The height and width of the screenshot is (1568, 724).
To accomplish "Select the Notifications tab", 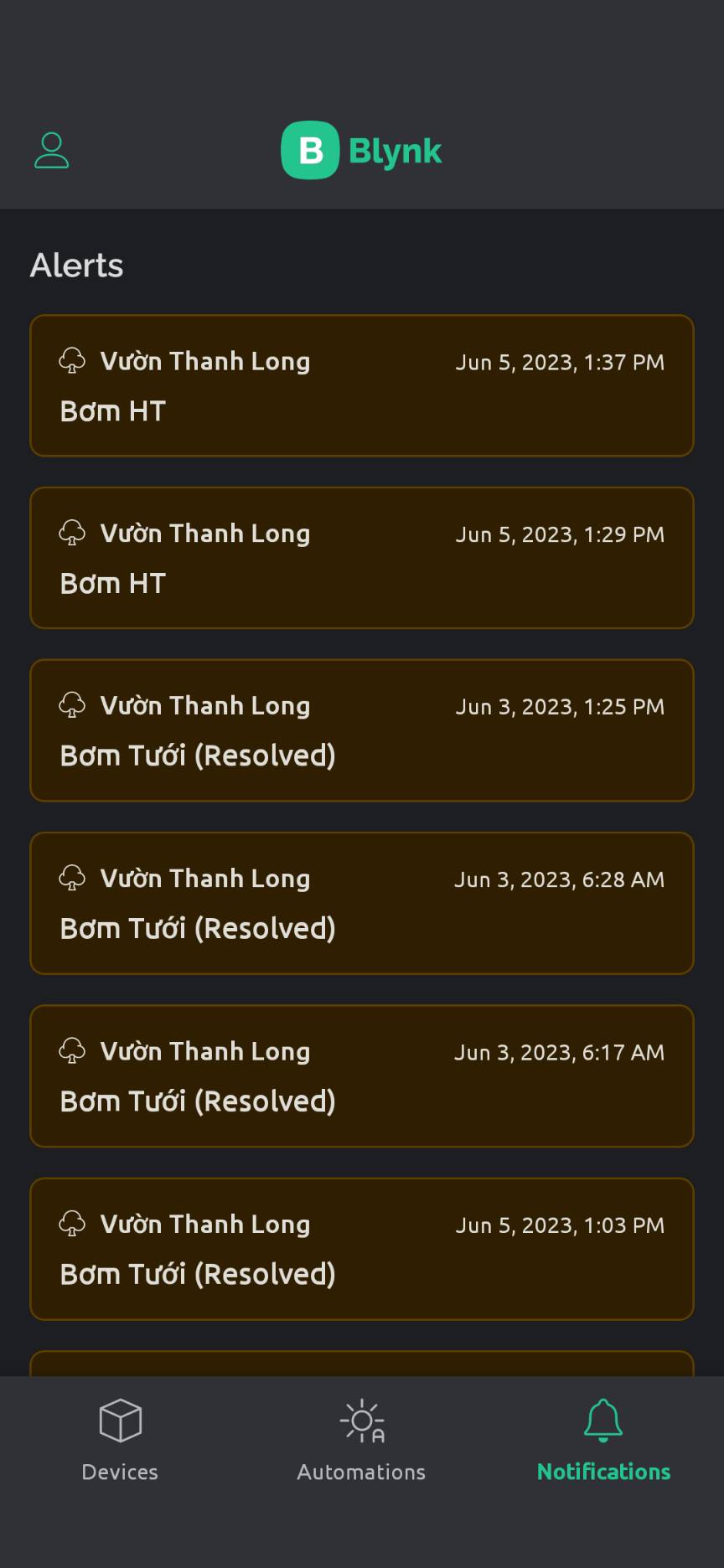I will (603, 1440).
